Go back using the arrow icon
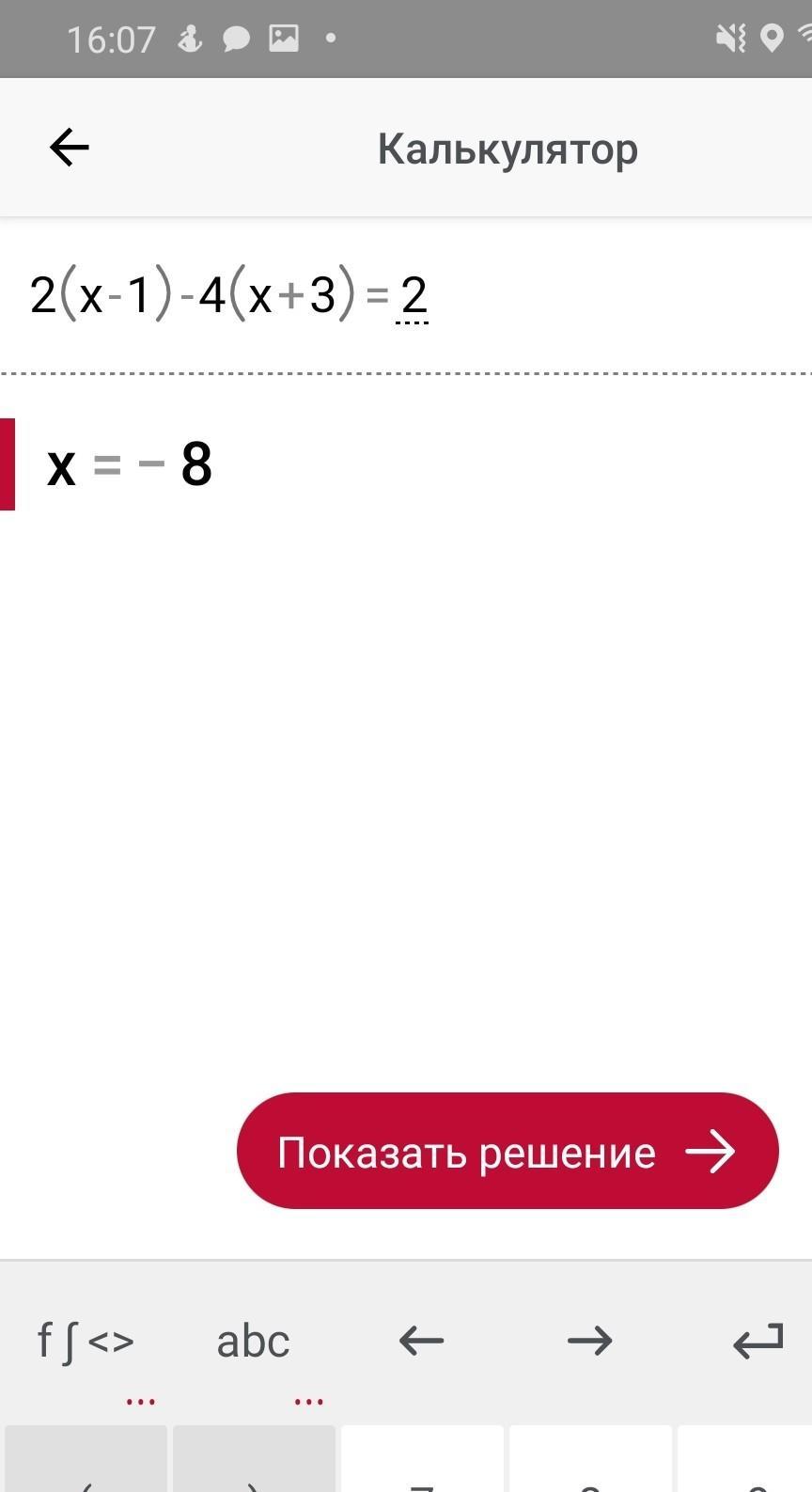The width and height of the screenshot is (812, 1492). 69,148
